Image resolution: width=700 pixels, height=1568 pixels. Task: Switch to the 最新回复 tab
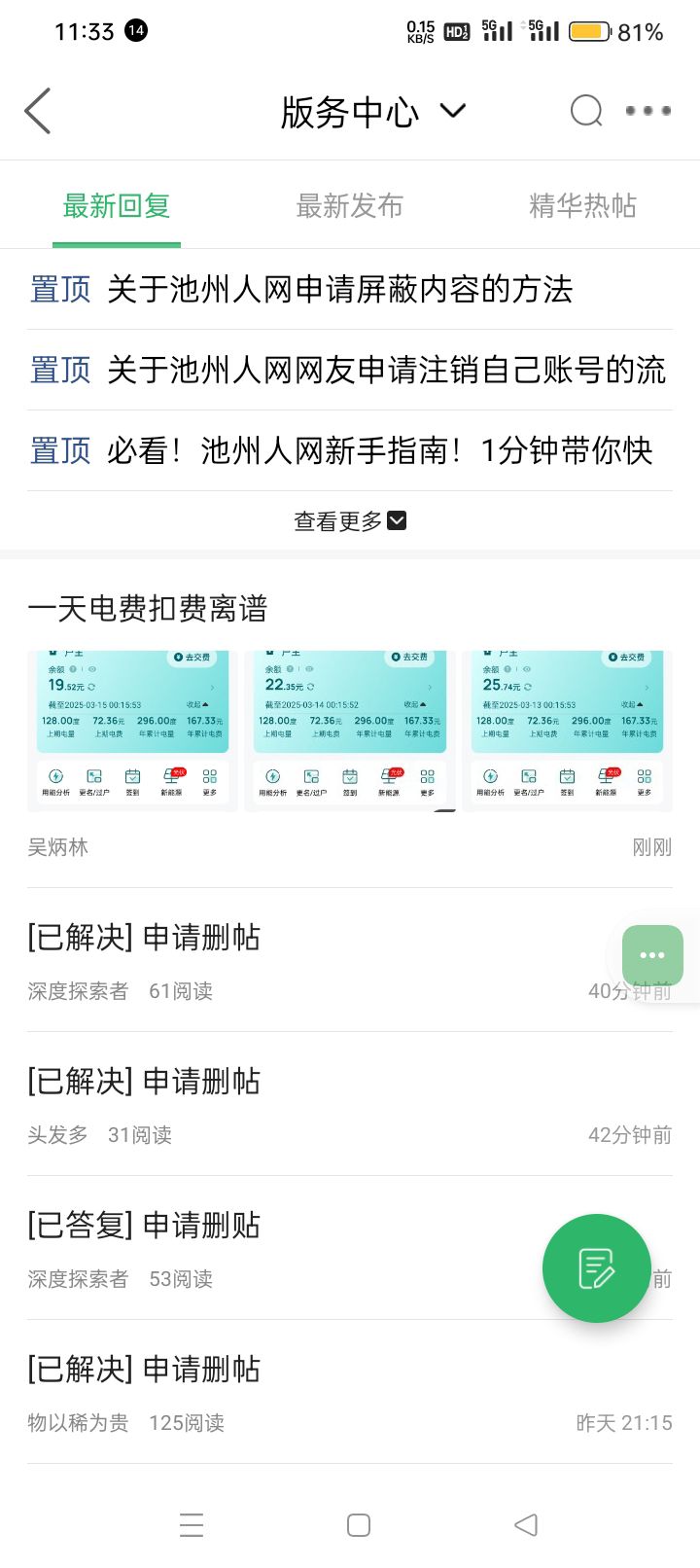pyautogui.click(x=117, y=206)
